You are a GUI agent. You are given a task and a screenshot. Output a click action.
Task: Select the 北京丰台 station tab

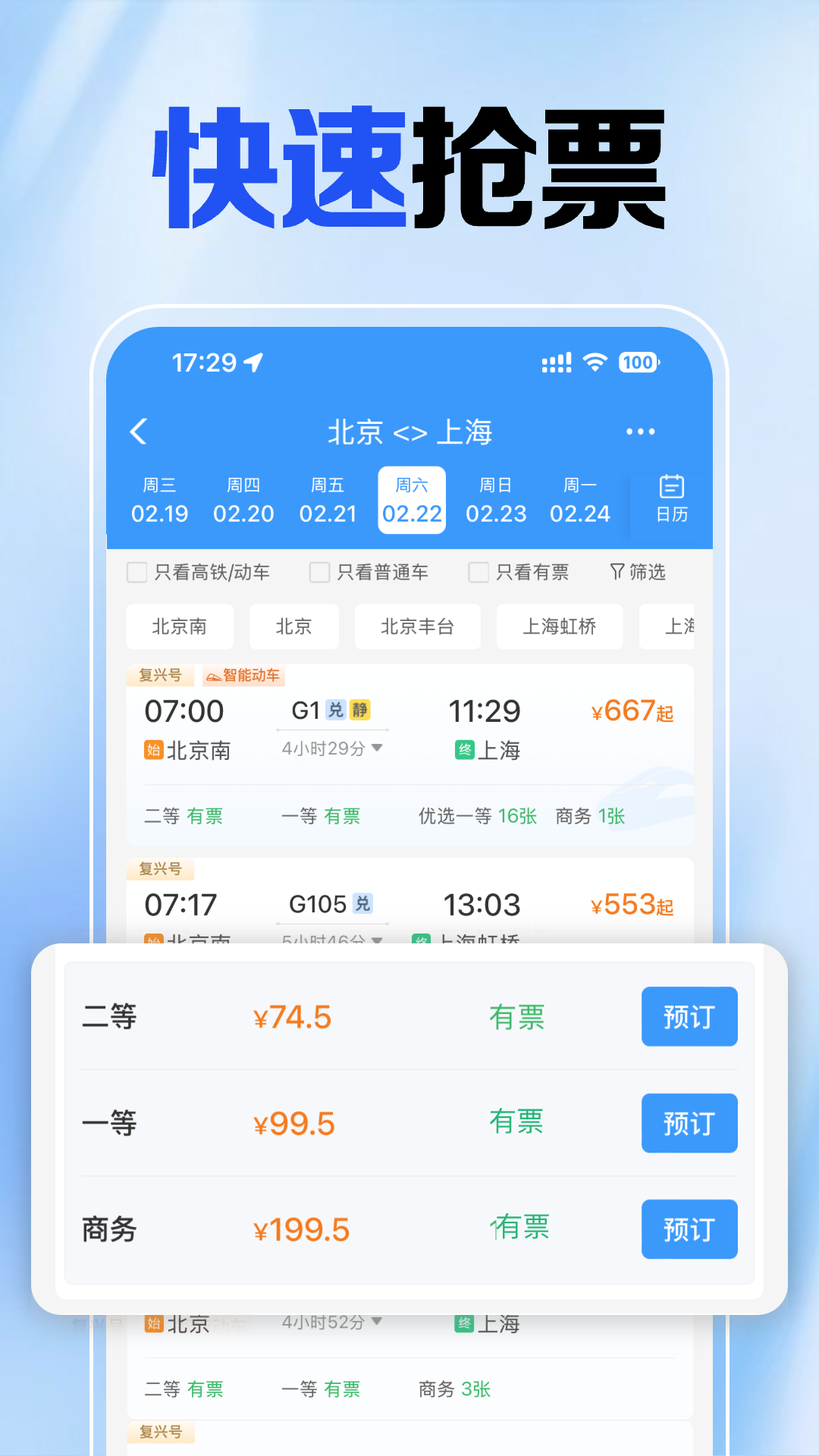tap(417, 626)
